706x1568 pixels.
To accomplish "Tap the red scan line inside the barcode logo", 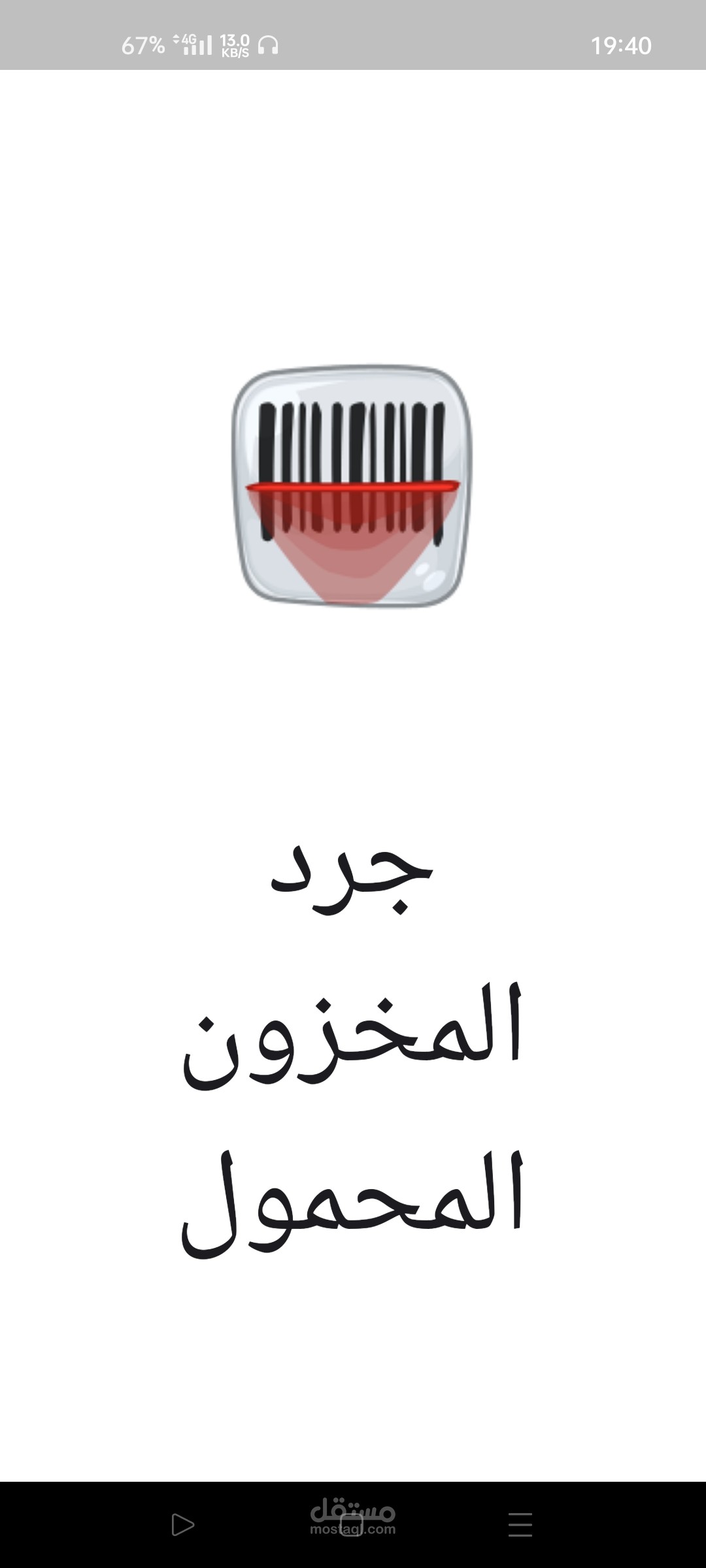I will (353, 487).
